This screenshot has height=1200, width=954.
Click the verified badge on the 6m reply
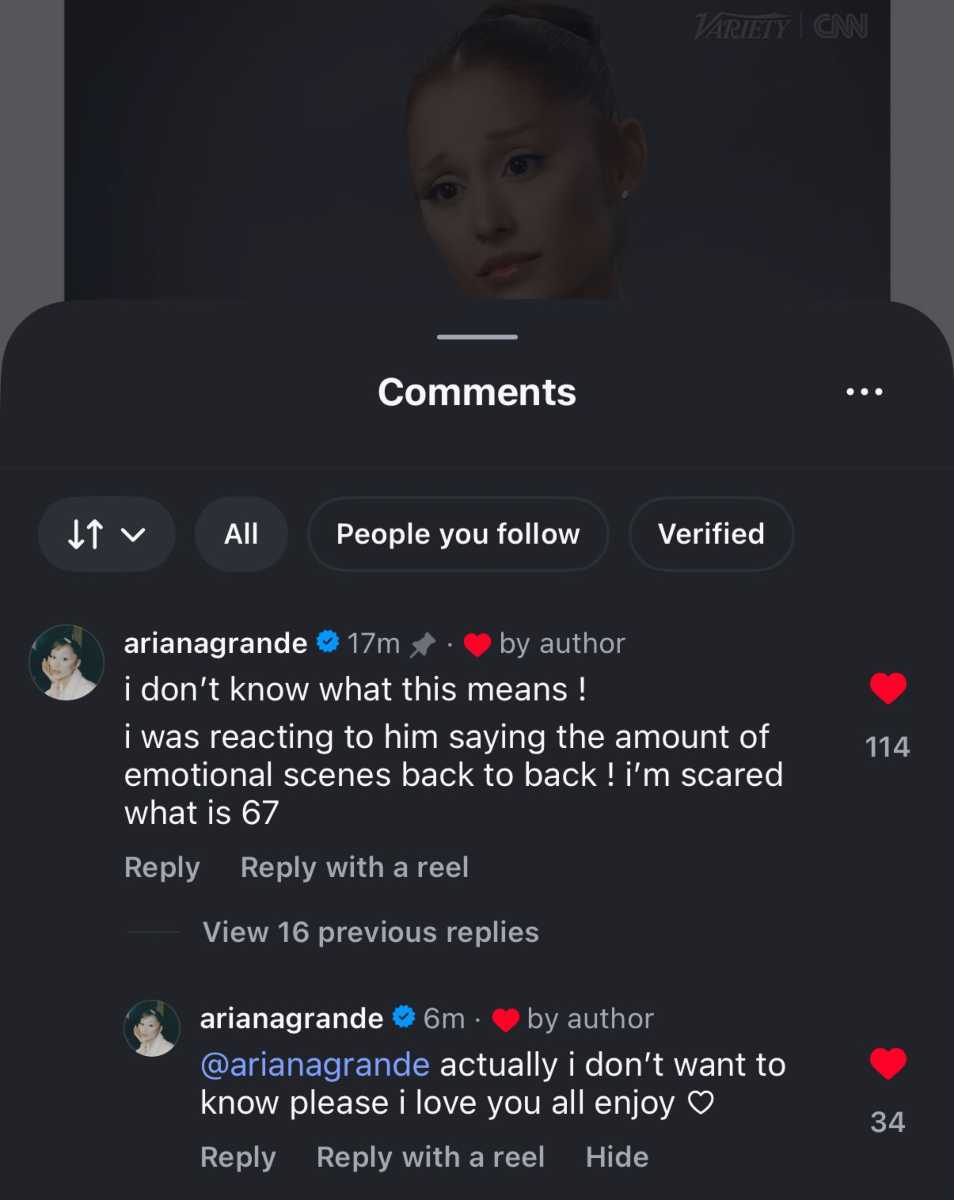point(403,1017)
